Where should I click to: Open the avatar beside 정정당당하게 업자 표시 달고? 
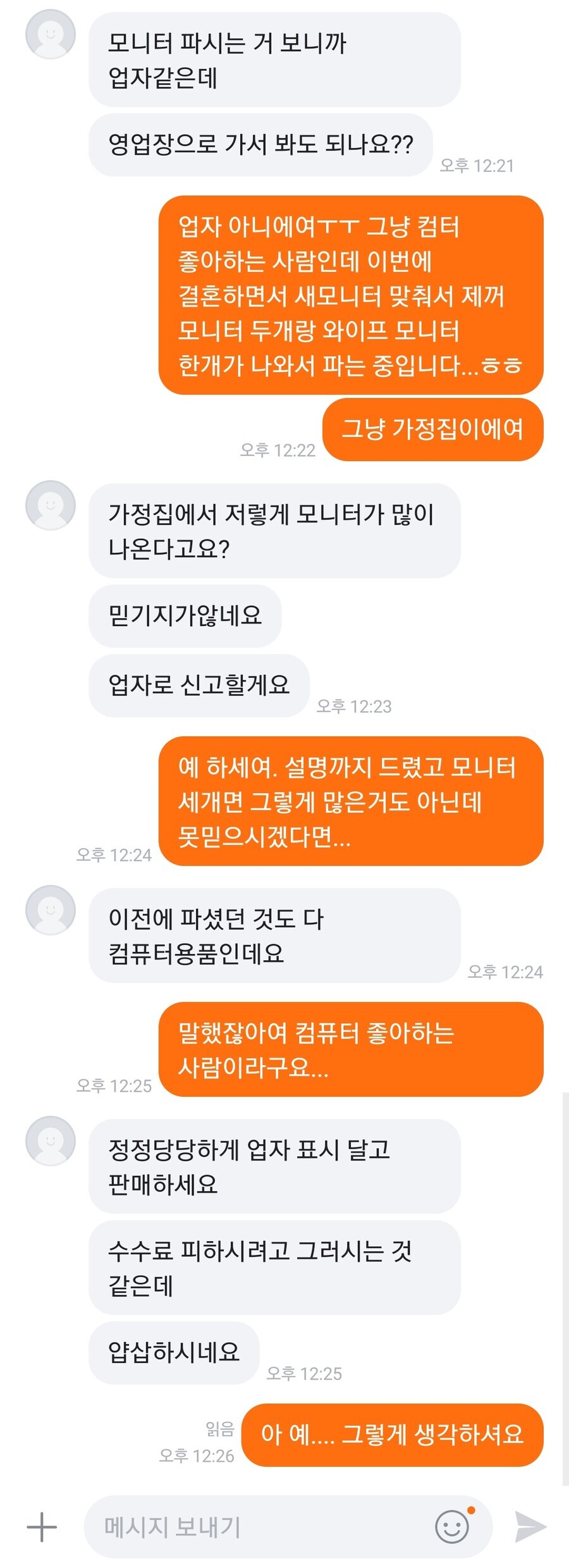[51, 1141]
